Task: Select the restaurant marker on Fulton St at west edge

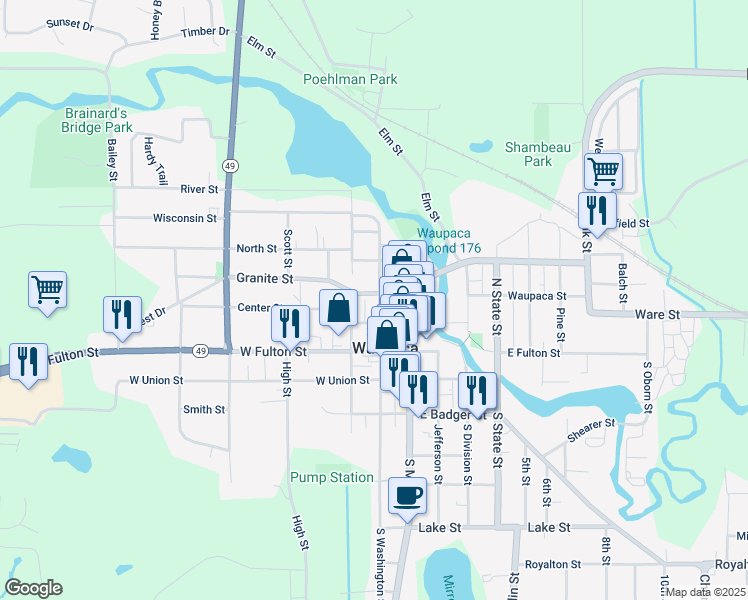Action: pyautogui.click(x=28, y=365)
